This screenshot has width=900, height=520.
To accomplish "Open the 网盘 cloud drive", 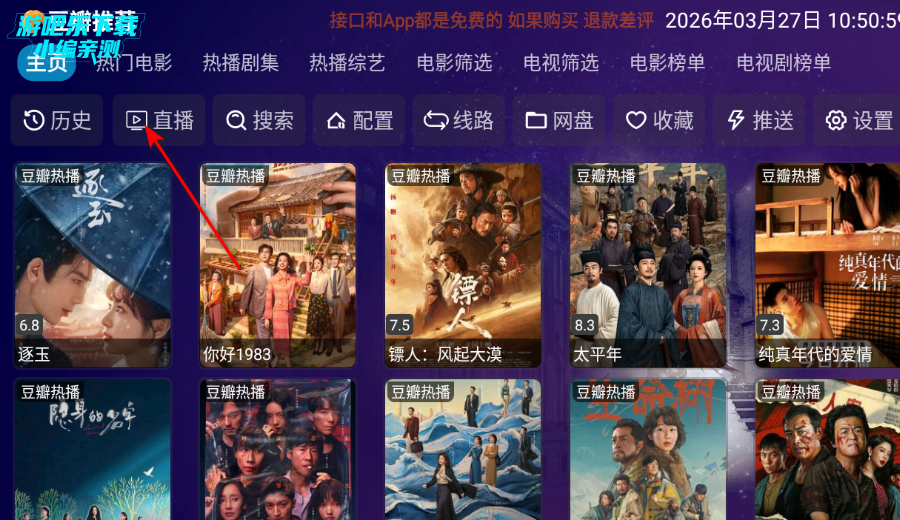I will (559, 121).
